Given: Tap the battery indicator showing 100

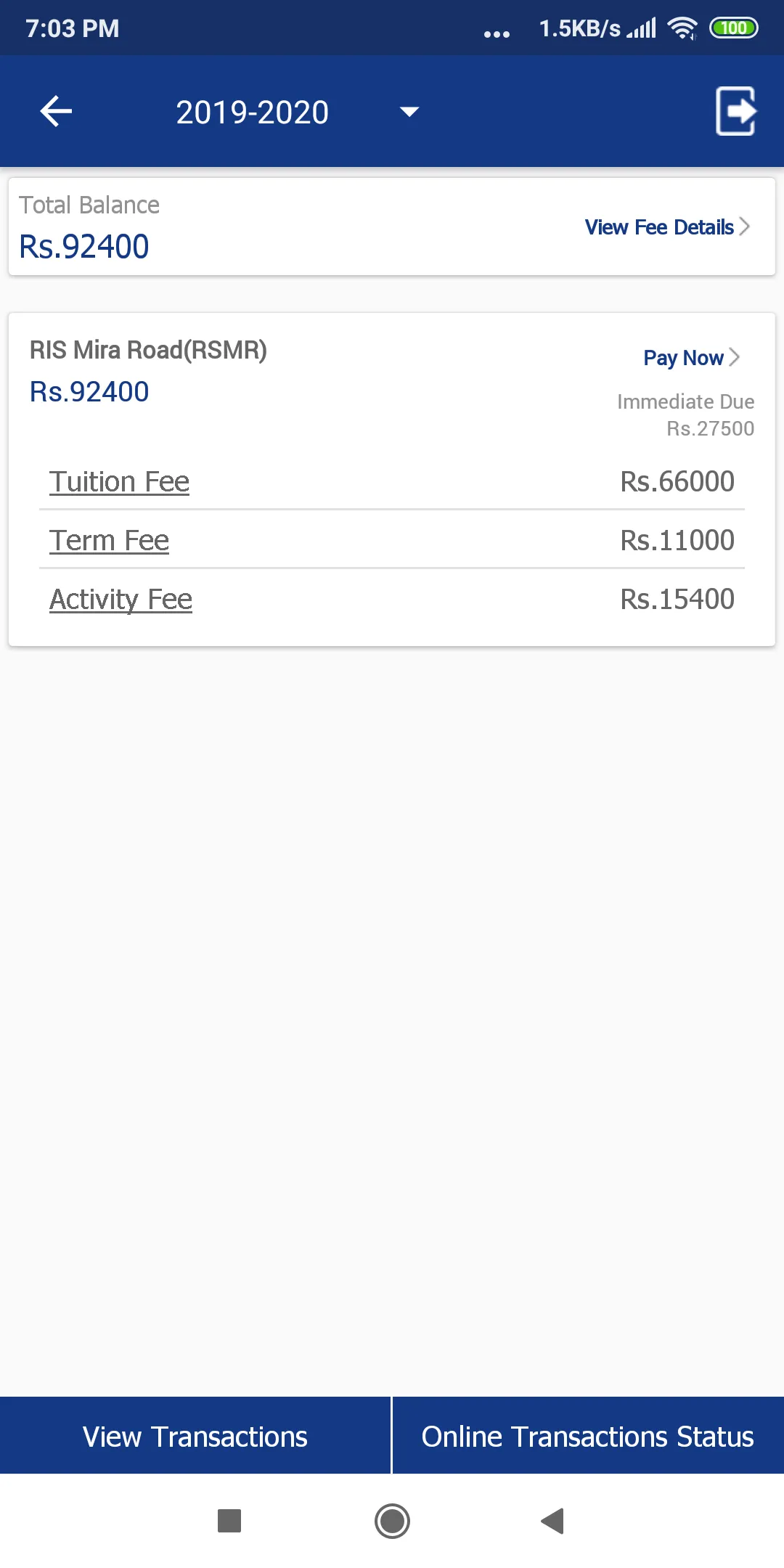Looking at the screenshot, I should (x=734, y=28).
